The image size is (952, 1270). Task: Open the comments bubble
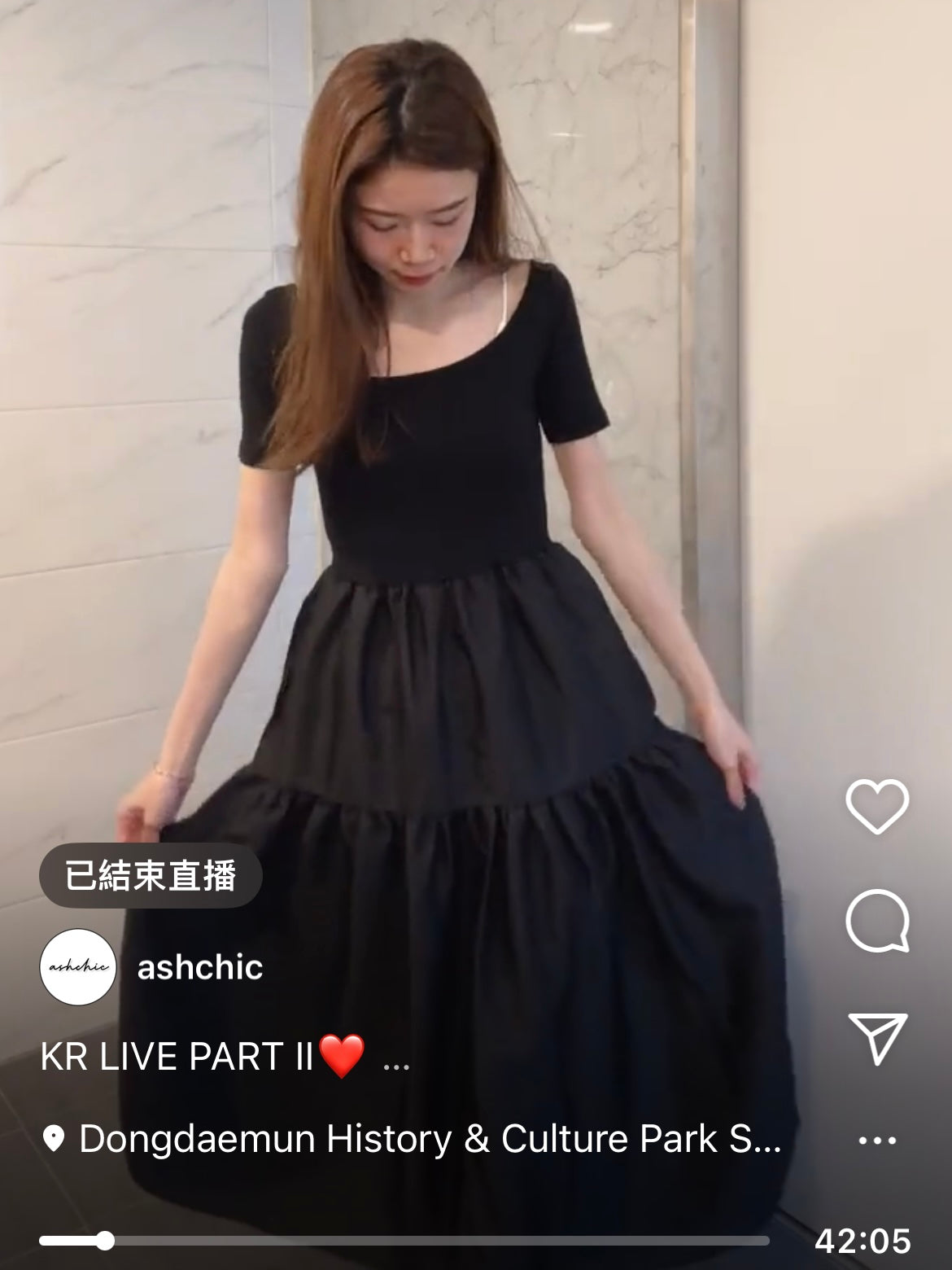pos(877,922)
